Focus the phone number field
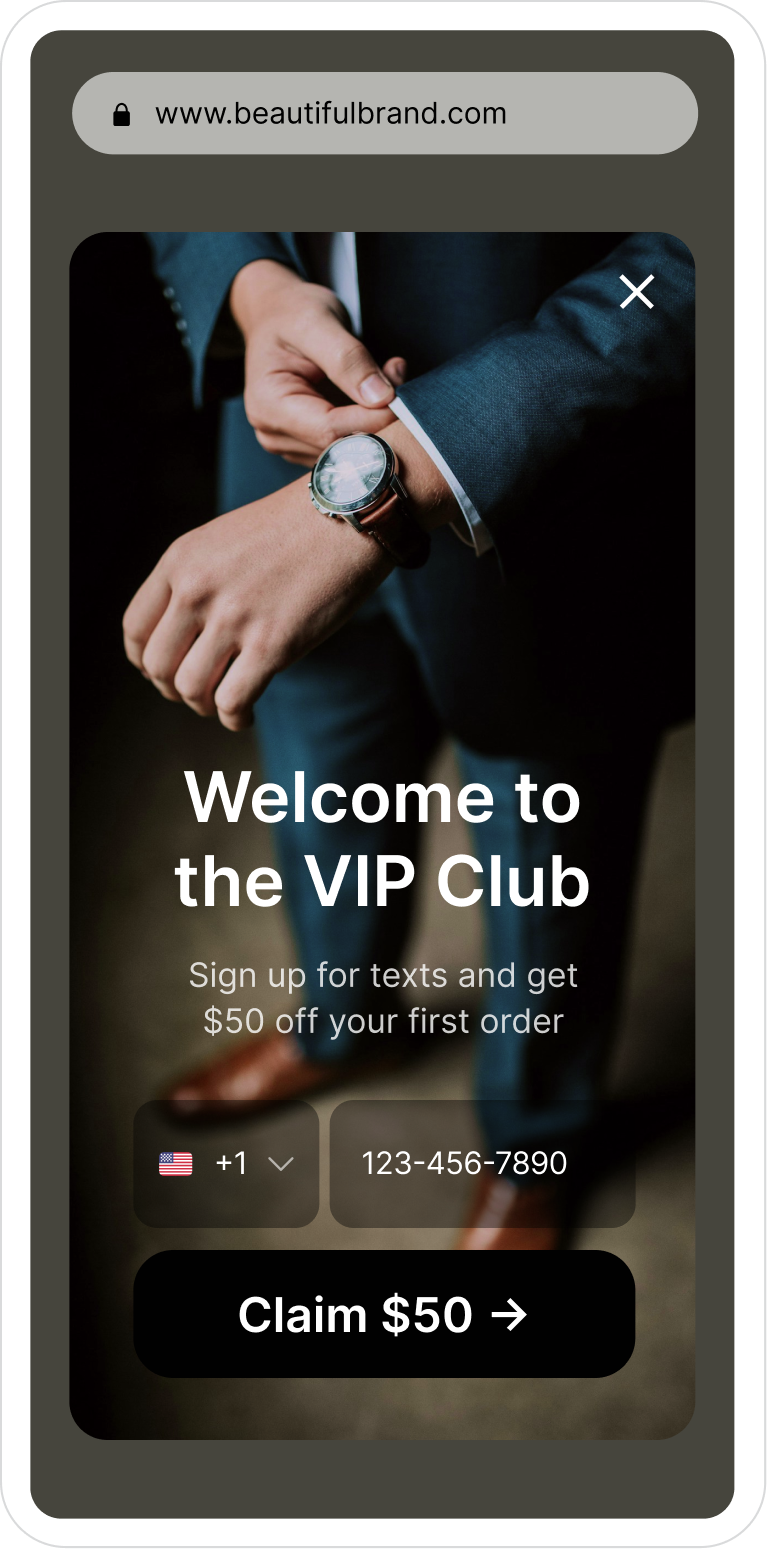The width and height of the screenshot is (767, 1549). [x=482, y=1164]
